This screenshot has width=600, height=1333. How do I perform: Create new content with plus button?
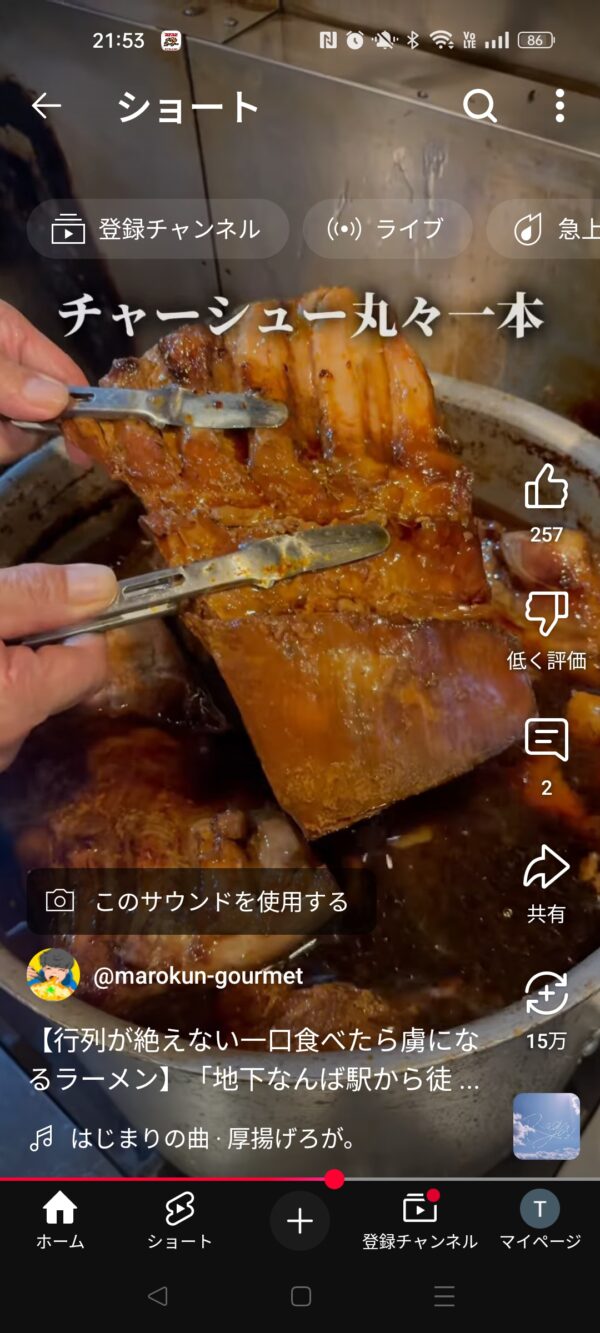point(300,1221)
